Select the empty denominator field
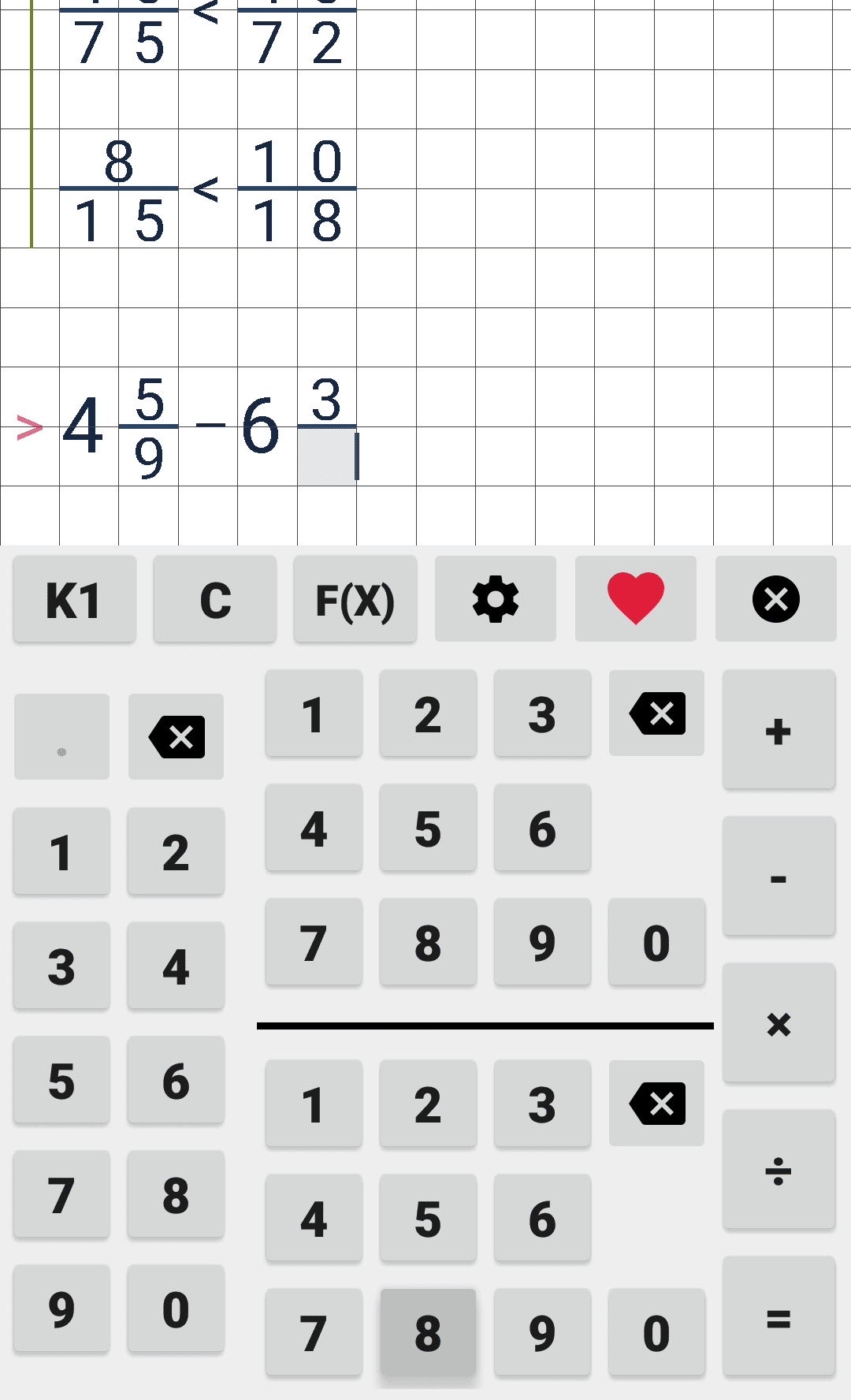851x1400 pixels. tap(326, 457)
